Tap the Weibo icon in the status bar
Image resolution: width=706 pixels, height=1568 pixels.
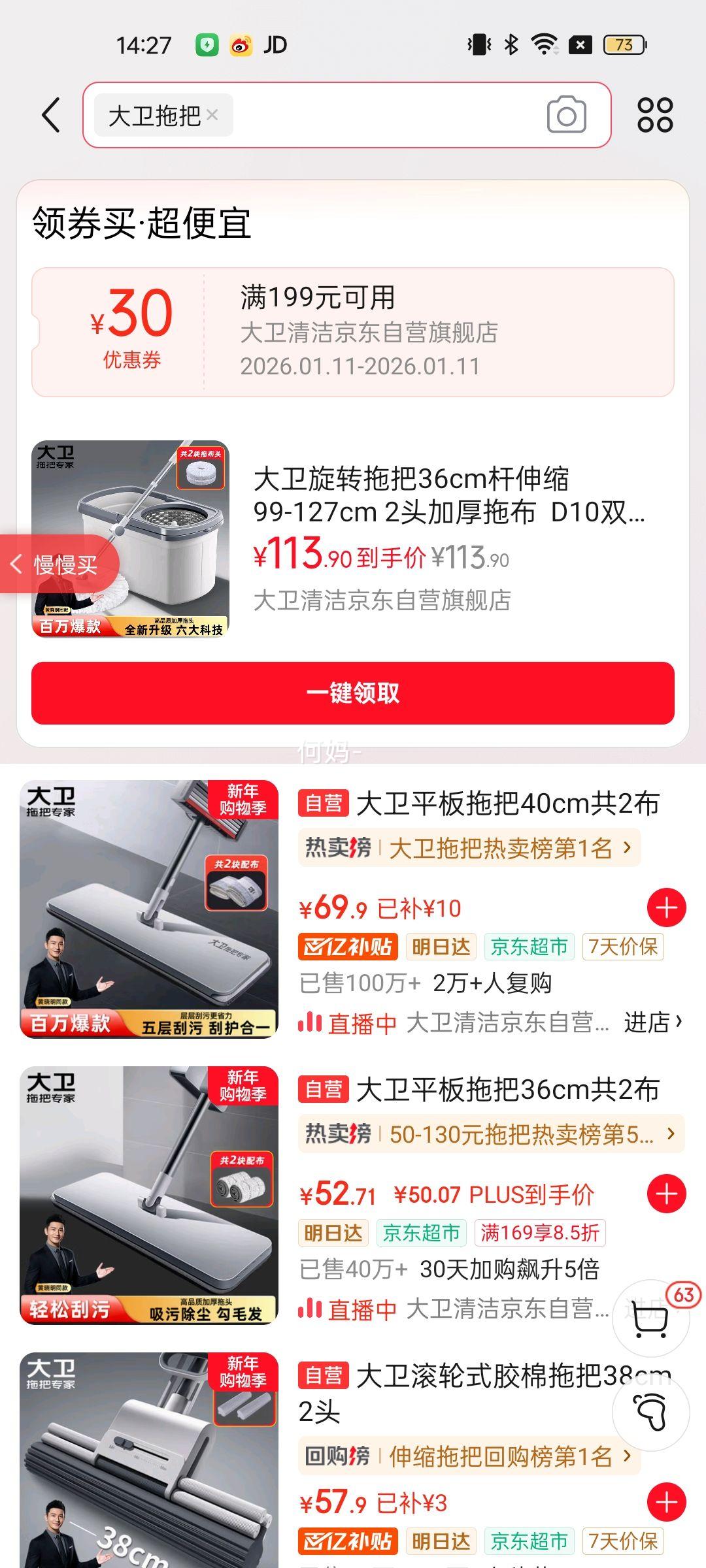point(243,44)
